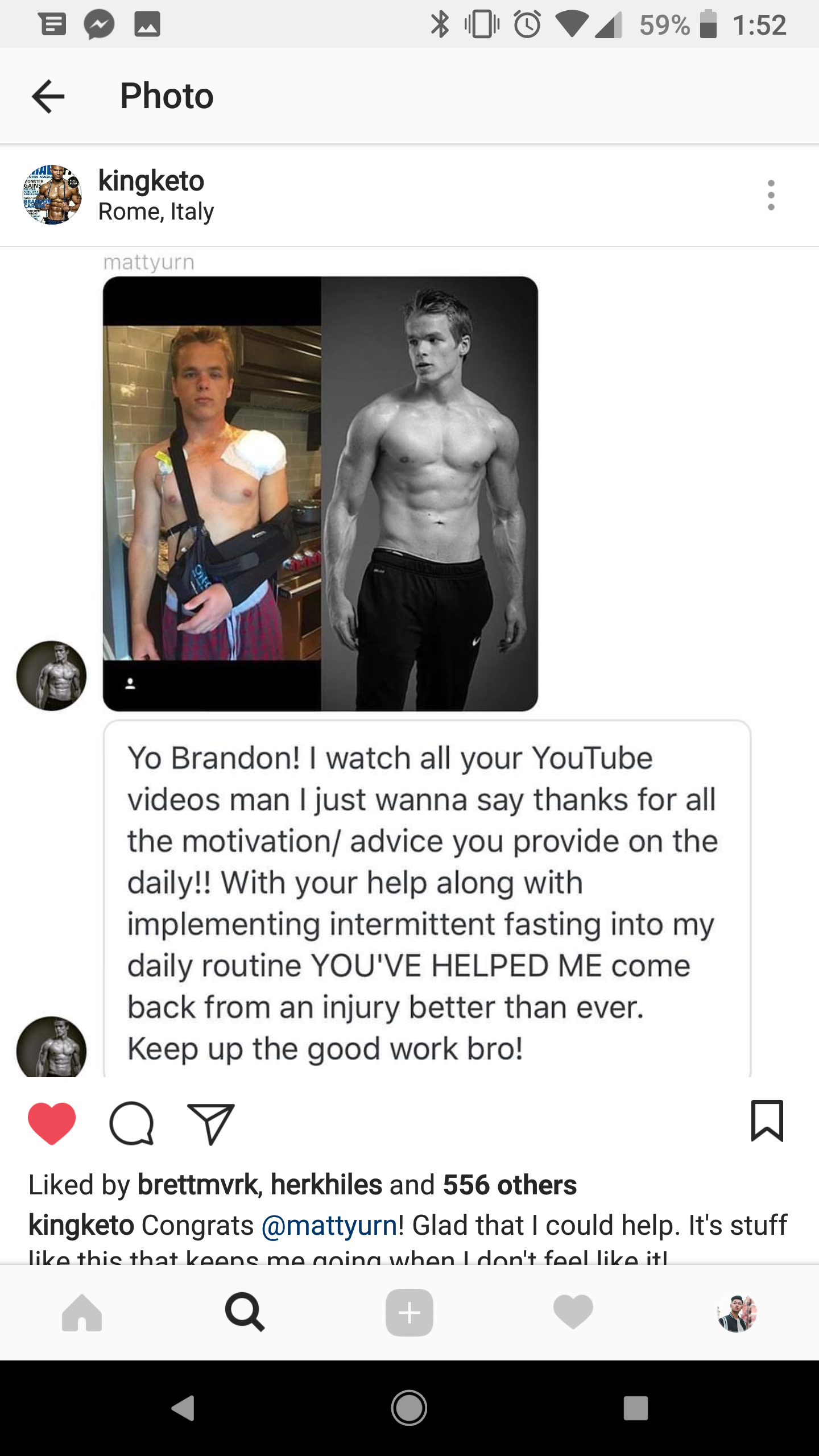Image resolution: width=819 pixels, height=1456 pixels.
Task: Open my profile tab
Action: tap(737, 1313)
